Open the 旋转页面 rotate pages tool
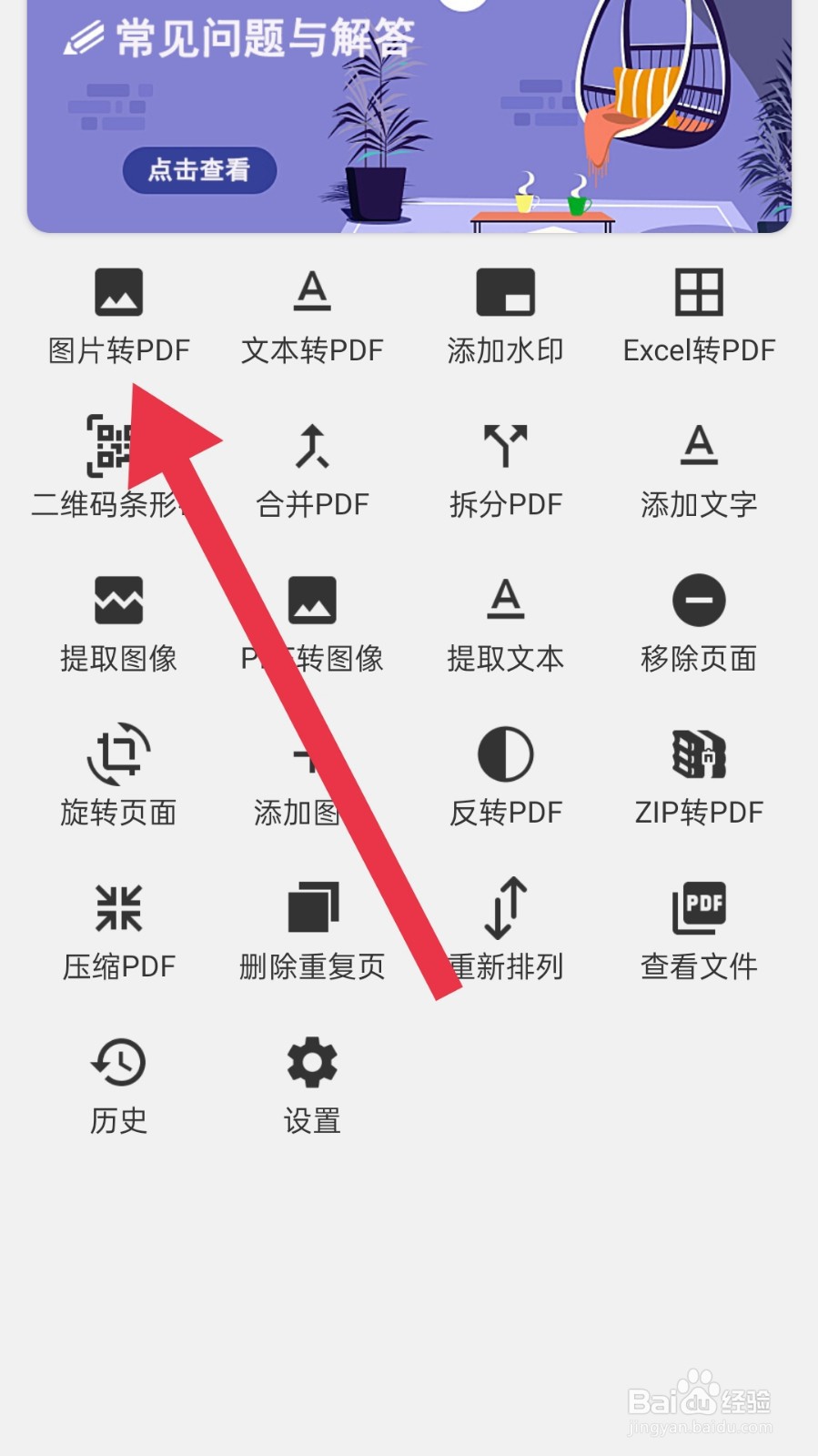Viewport: 818px width, 1456px height. click(119, 778)
